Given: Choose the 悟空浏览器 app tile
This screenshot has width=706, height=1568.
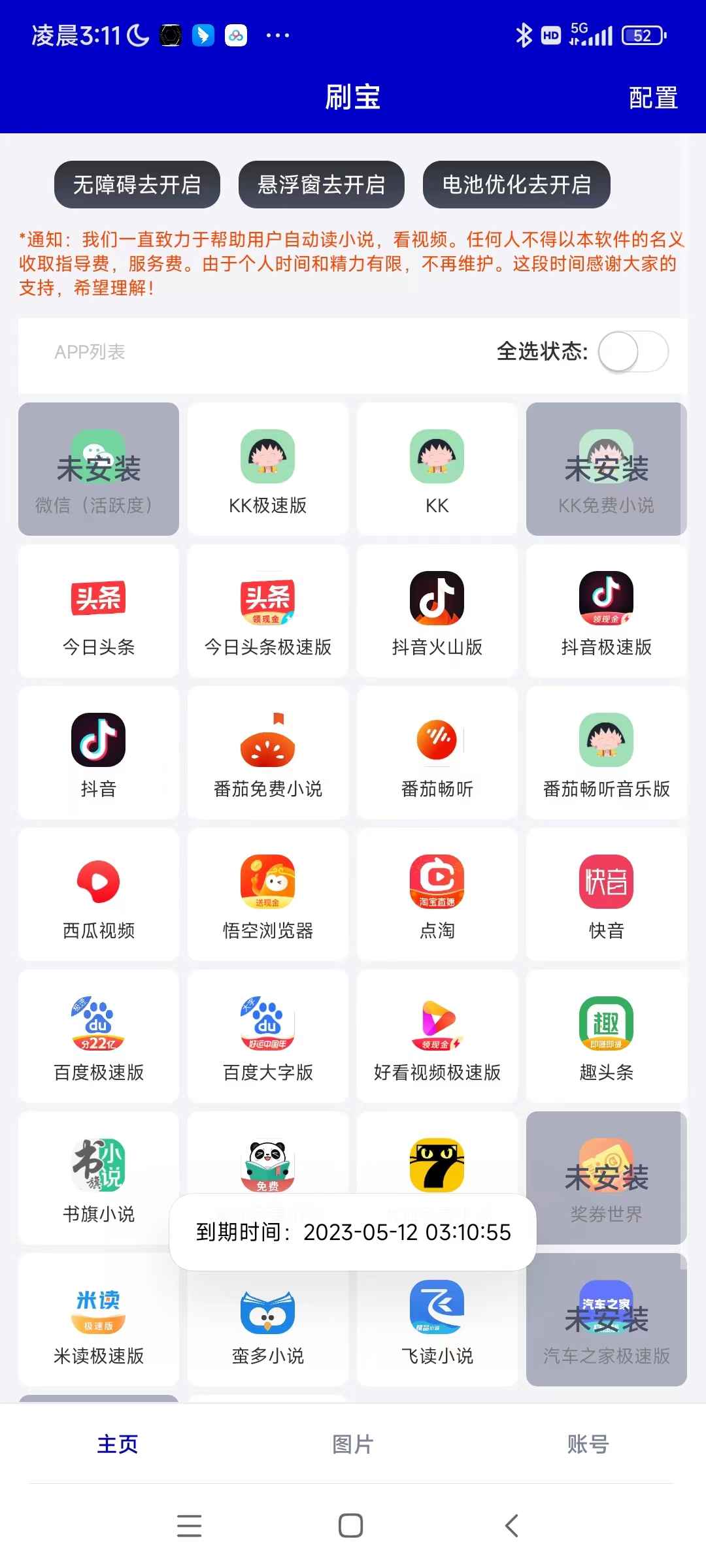Looking at the screenshot, I should click(x=268, y=894).
